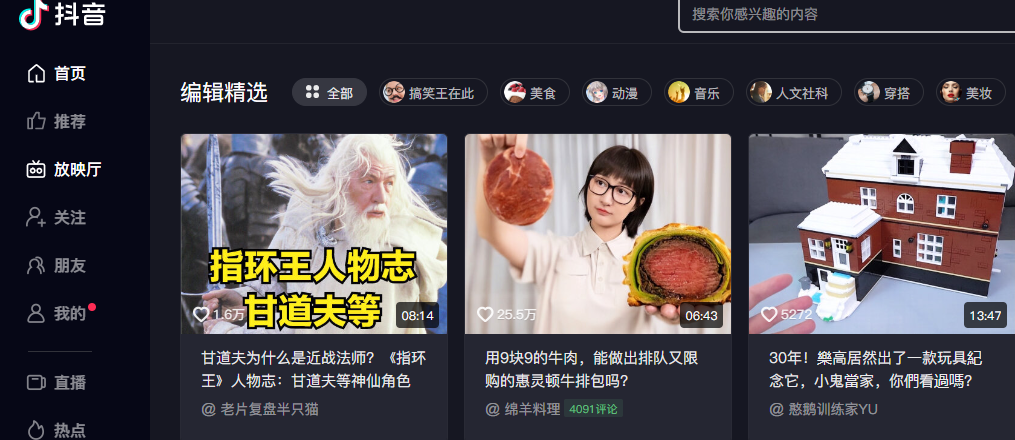Switch to the 推荐 section
Image resolution: width=1015 pixels, height=440 pixels.
(57, 122)
